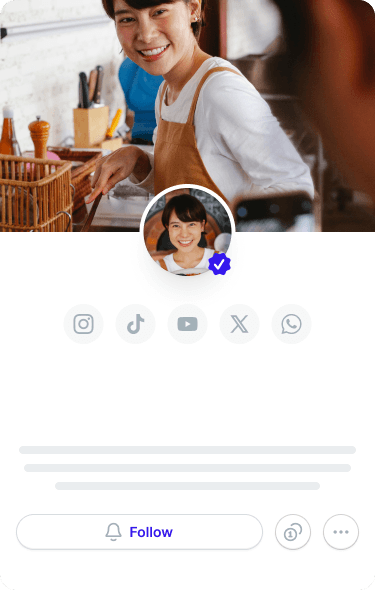Open the YouTube channel link
Viewport: 375px width, 590px height.
click(187, 324)
